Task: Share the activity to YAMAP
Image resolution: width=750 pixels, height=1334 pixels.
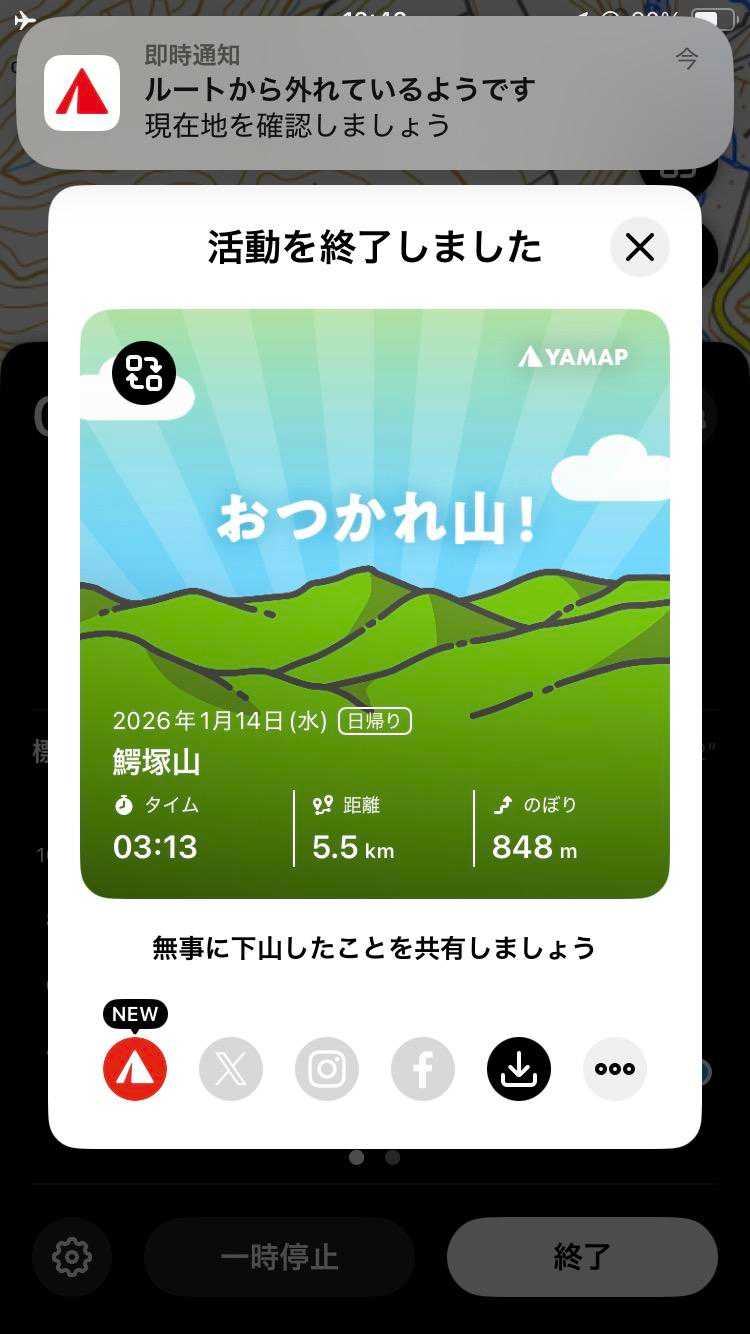Action: click(x=135, y=1069)
